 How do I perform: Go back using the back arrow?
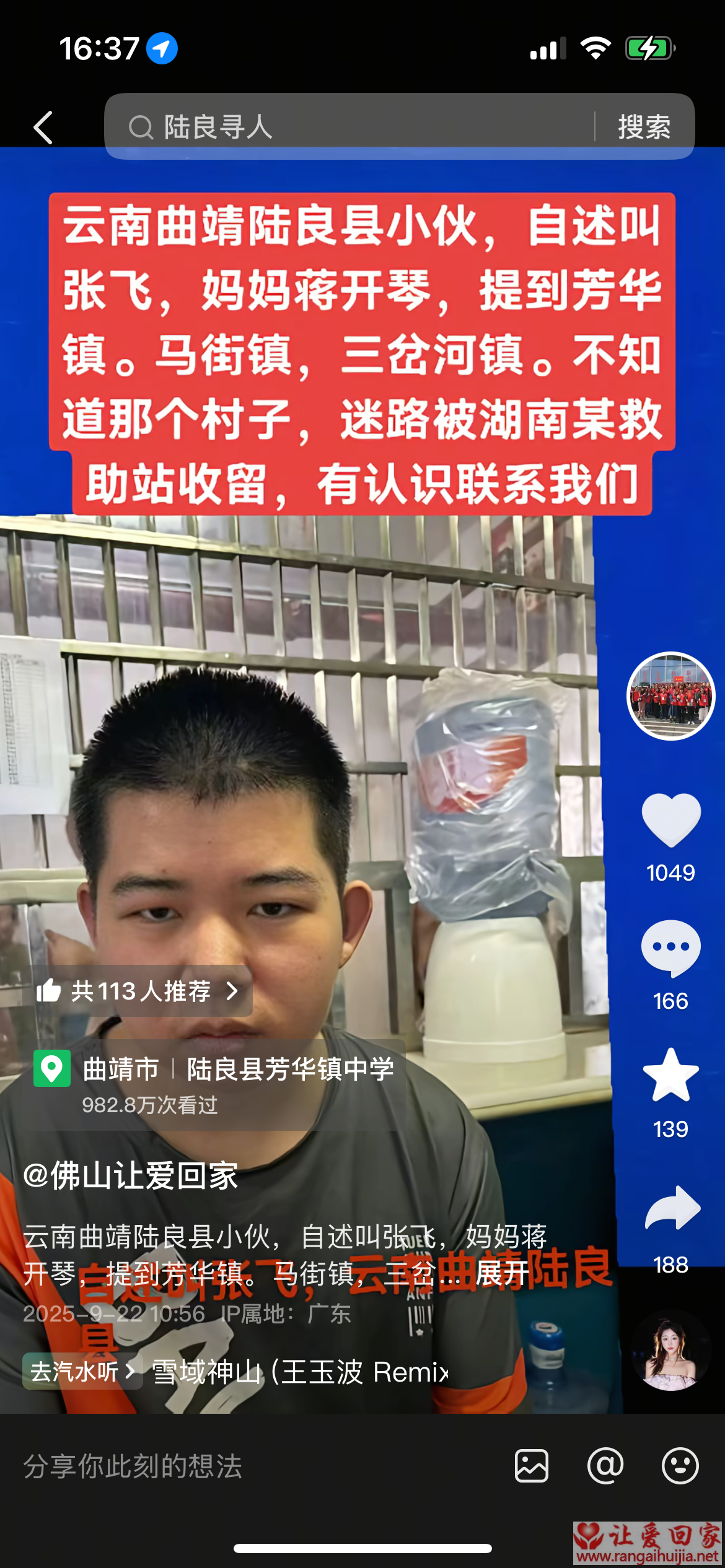click(x=43, y=128)
